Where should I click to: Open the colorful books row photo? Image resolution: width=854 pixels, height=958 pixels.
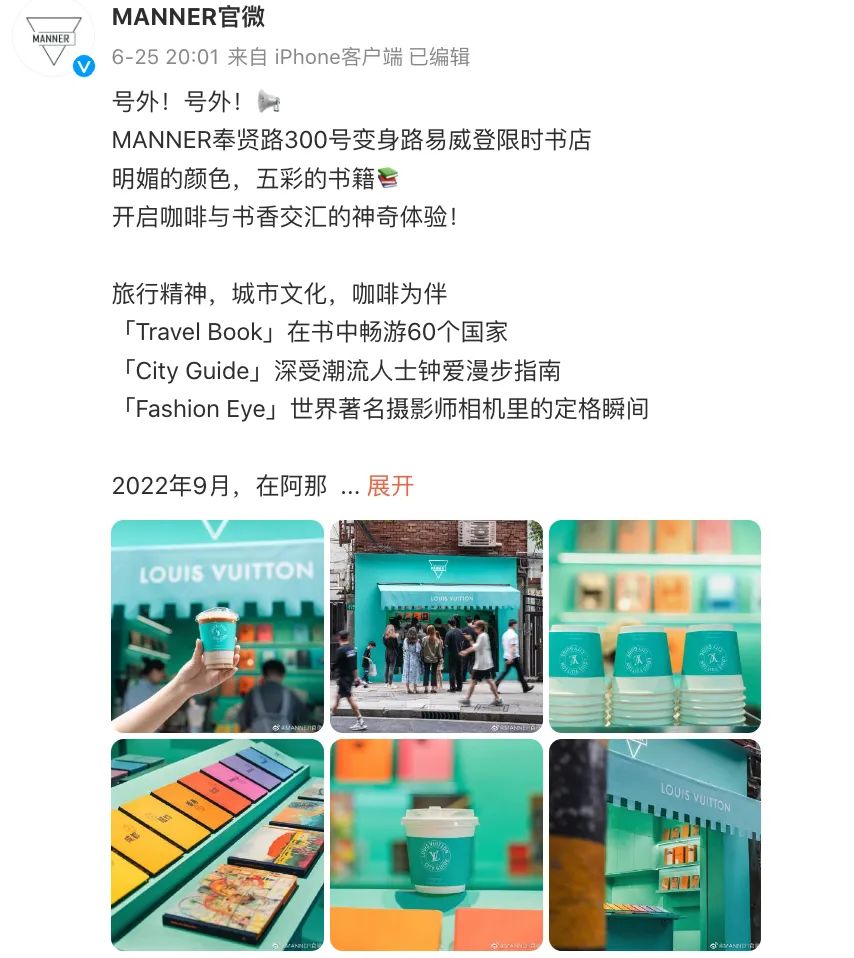pos(217,844)
